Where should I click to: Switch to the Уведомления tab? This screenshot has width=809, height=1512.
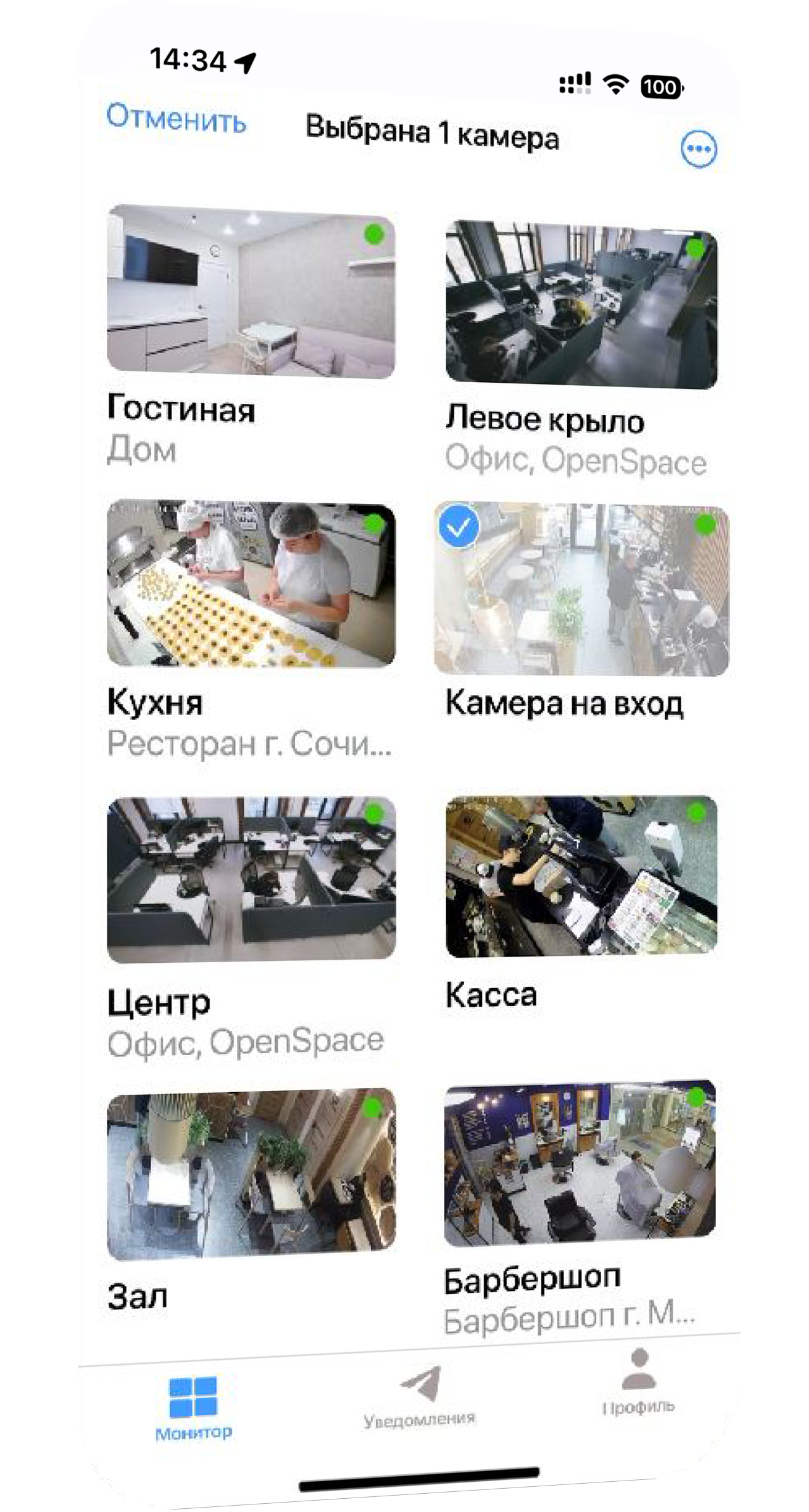[x=420, y=1395]
